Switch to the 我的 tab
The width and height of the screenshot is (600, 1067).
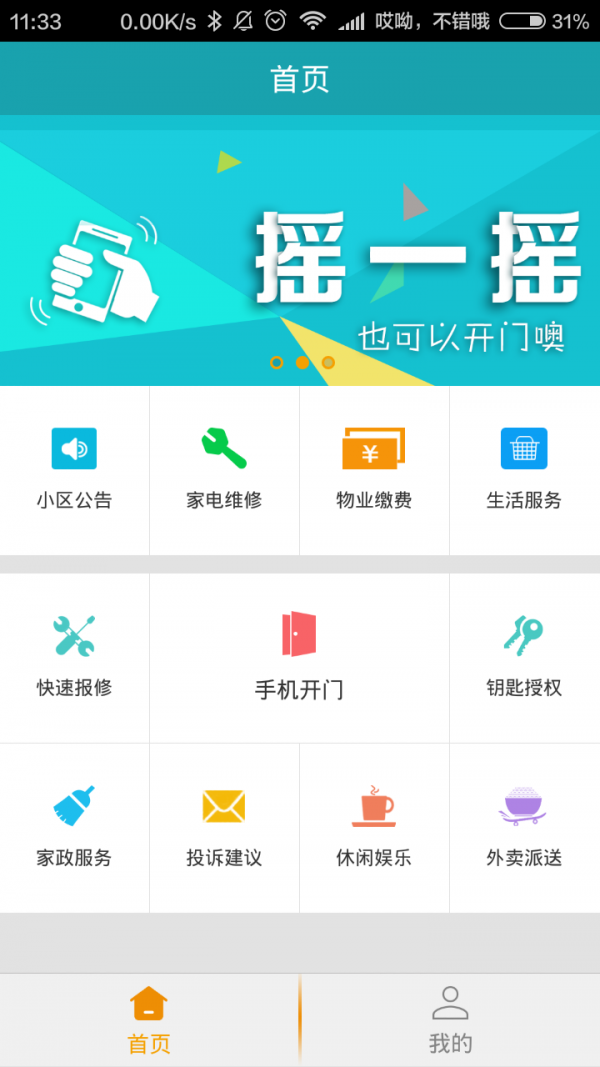coord(450,1020)
